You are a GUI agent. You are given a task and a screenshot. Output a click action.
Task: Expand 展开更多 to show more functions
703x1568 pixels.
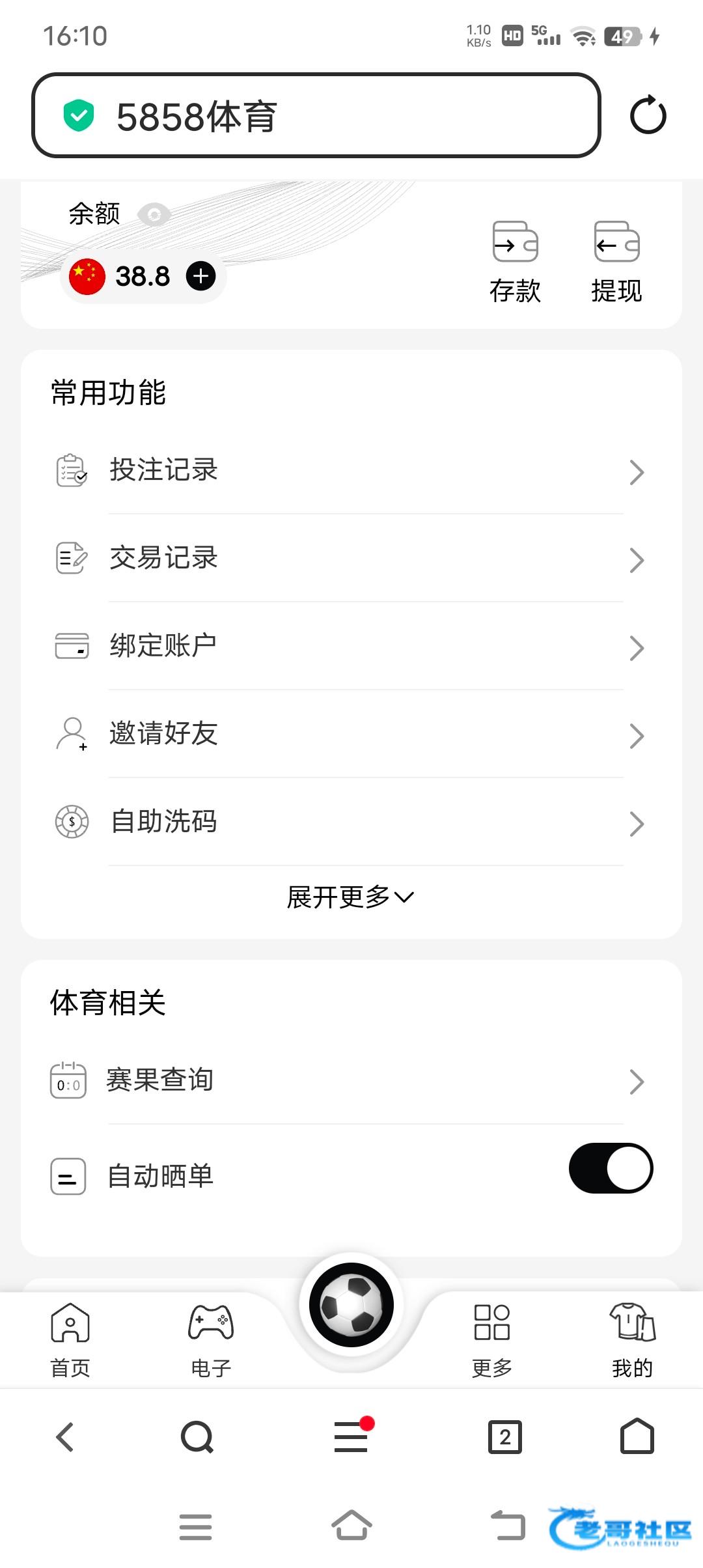click(351, 897)
